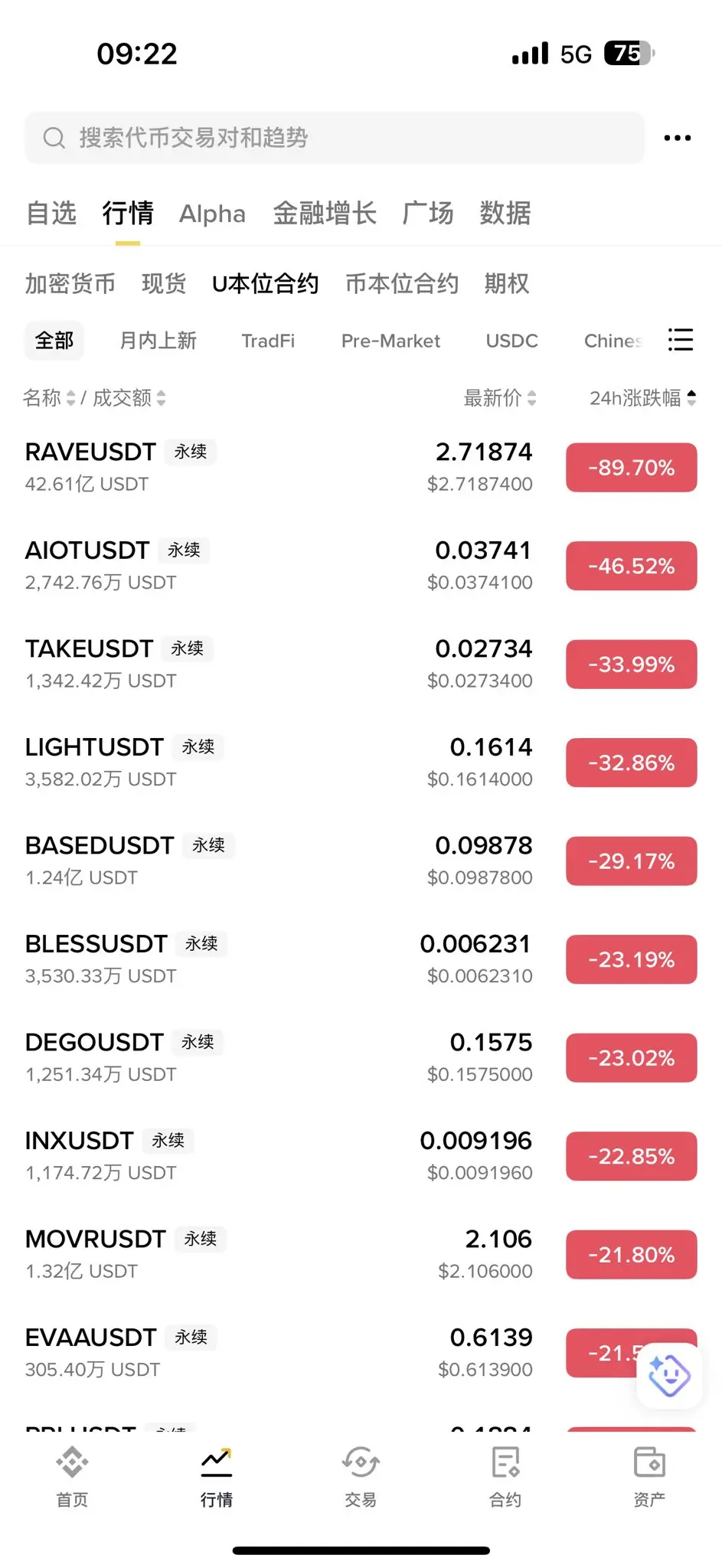
Task: Open the token search box
Action: [335, 138]
